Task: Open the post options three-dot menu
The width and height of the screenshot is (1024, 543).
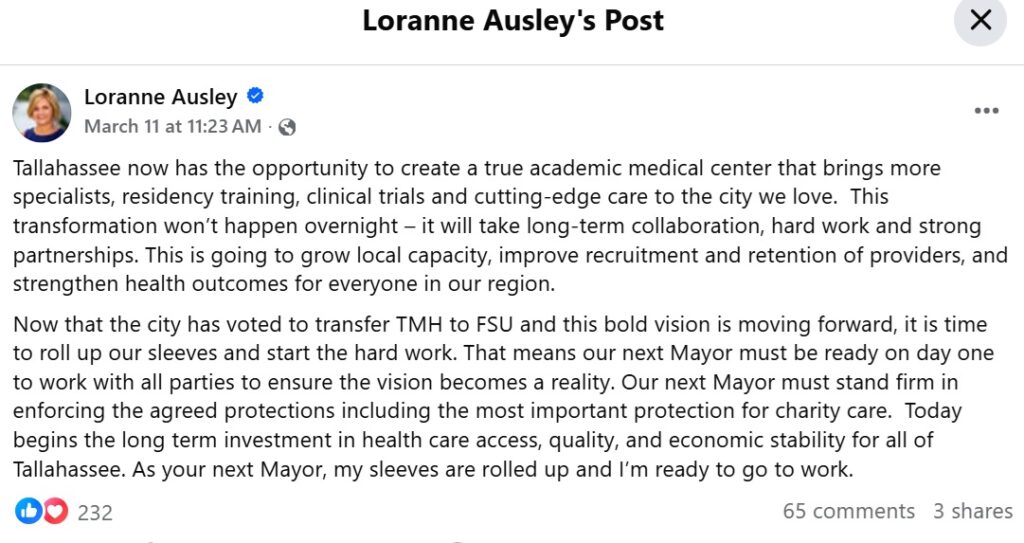Action: tap(986, 111)
